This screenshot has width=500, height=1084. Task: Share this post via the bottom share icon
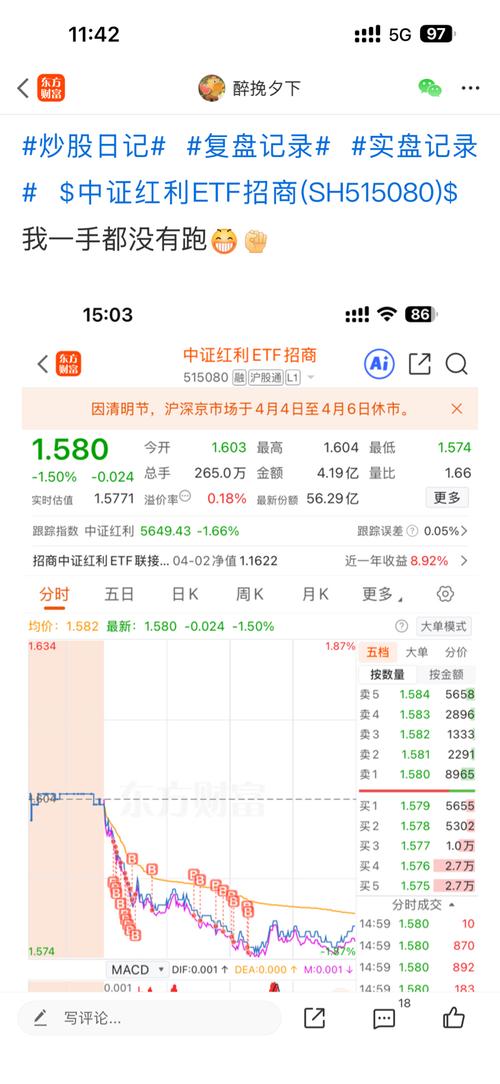point(315,1018)
